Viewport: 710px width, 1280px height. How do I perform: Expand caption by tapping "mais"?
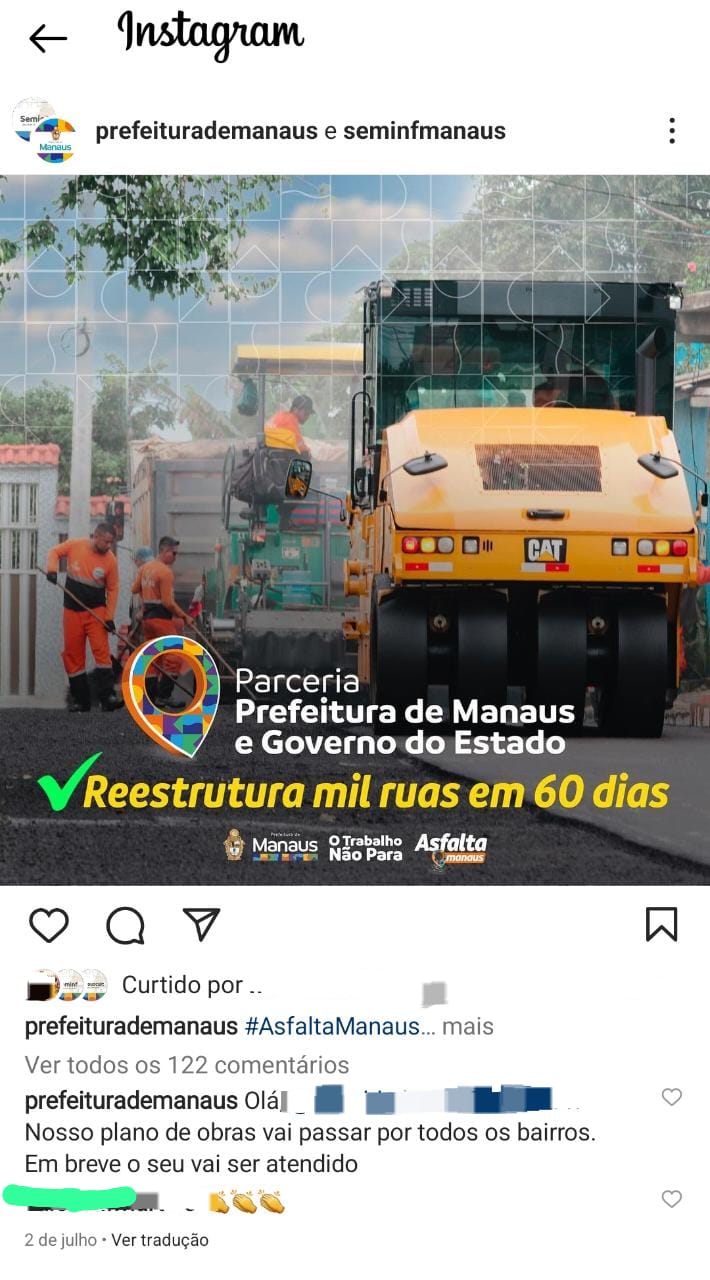(x=468, y=1026)
